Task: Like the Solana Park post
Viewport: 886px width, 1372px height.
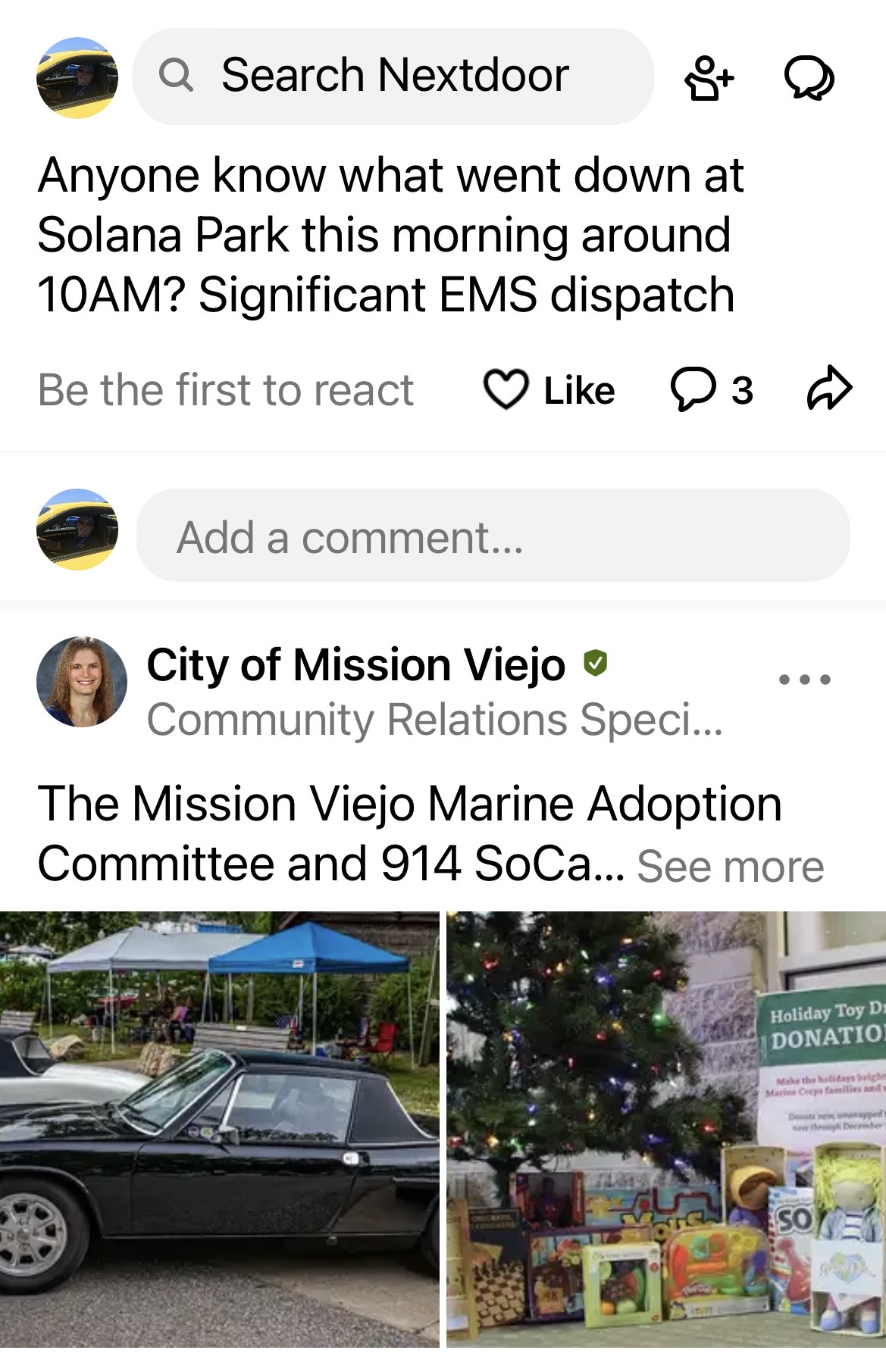Action: pyautogui.click(x=549, y=390)
